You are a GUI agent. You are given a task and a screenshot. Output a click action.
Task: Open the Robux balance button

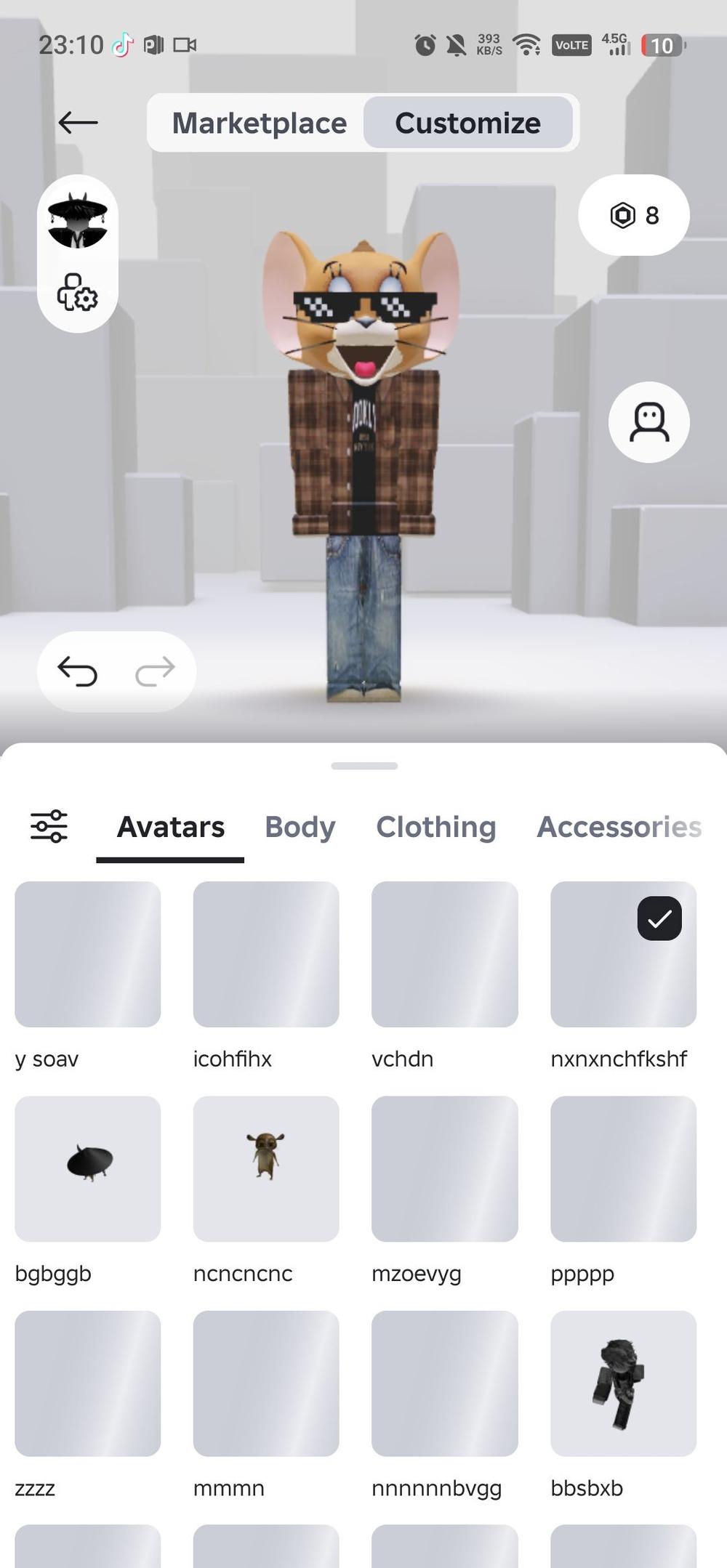pos(633,215)
